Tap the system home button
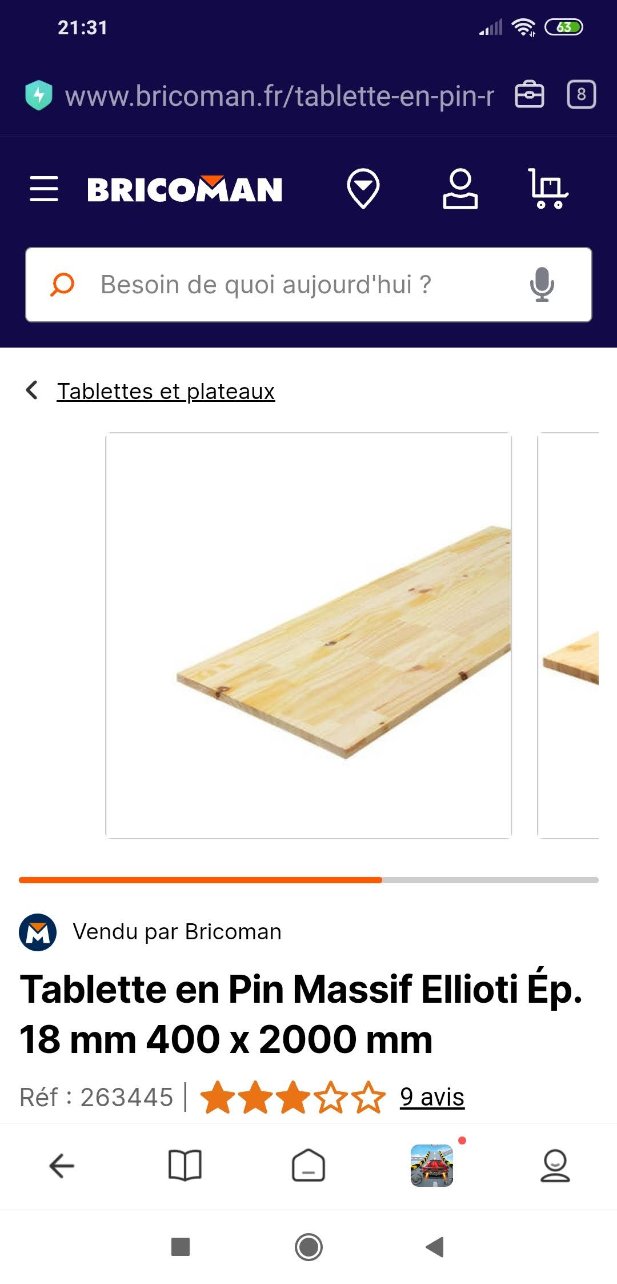Viewport: 617px width, 1284px height. [308, 1246]
